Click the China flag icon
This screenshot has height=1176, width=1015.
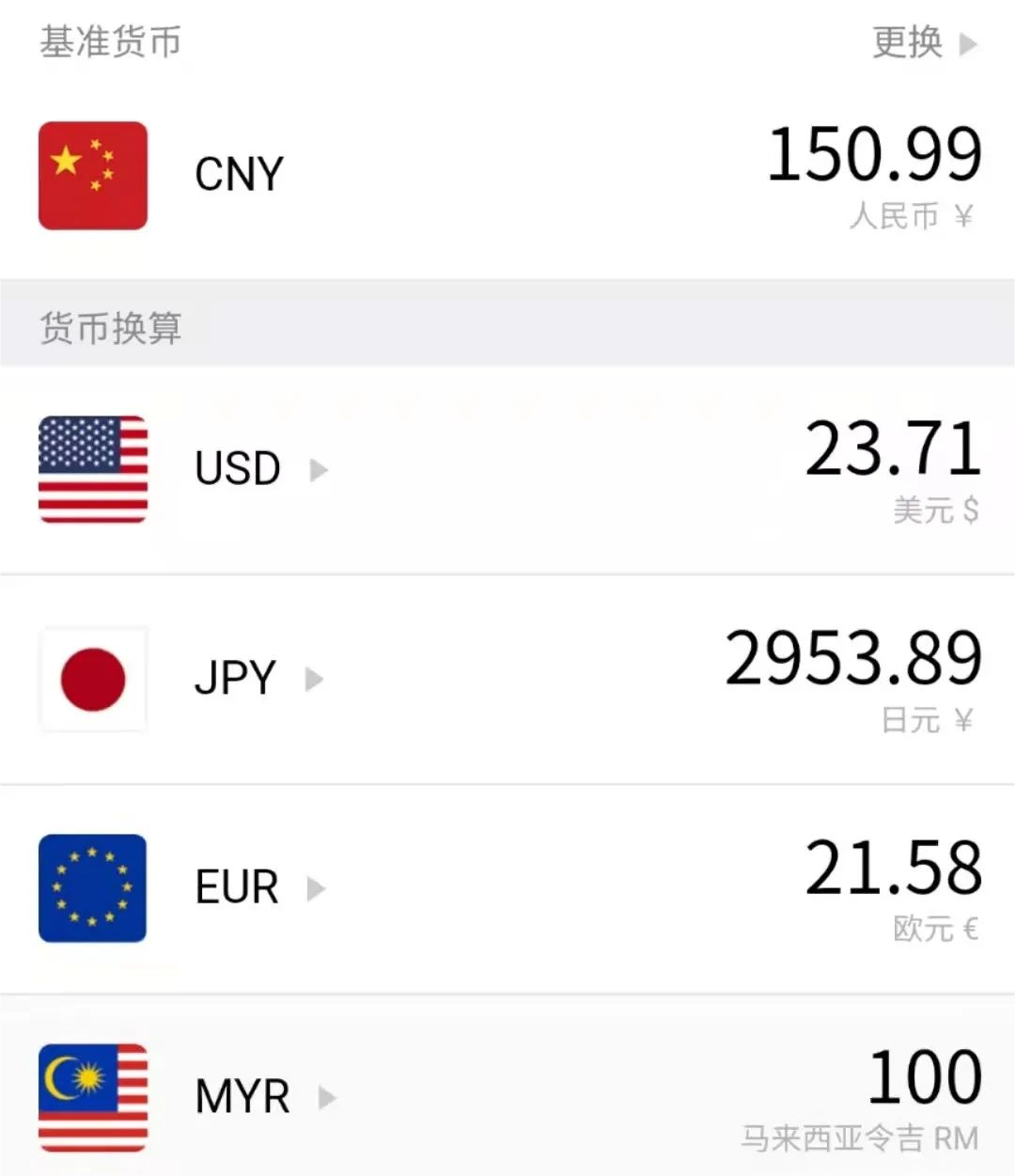[x=92, y=175]
